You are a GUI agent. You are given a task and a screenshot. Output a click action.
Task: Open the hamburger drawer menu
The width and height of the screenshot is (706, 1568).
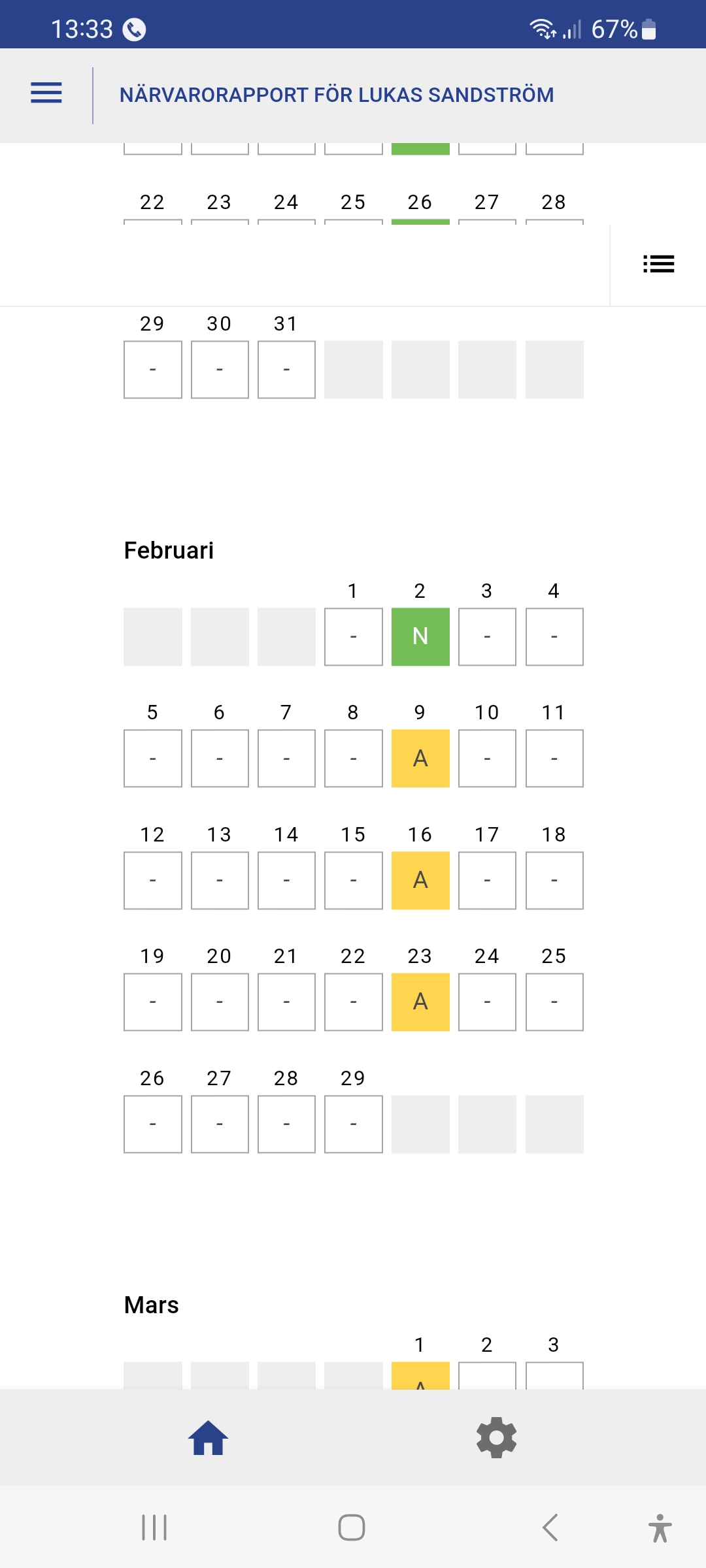(46, 93)
